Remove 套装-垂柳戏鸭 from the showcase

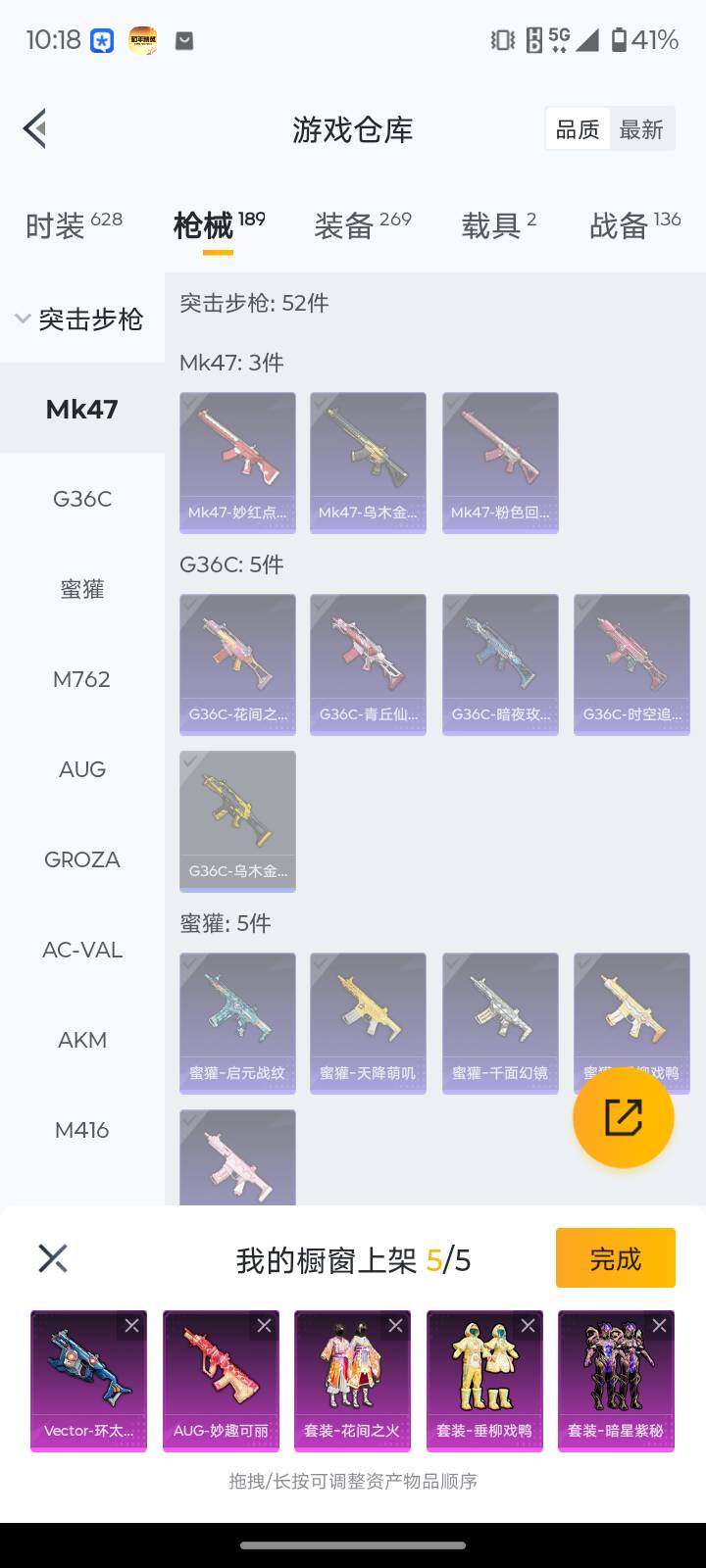(528, 1326)
